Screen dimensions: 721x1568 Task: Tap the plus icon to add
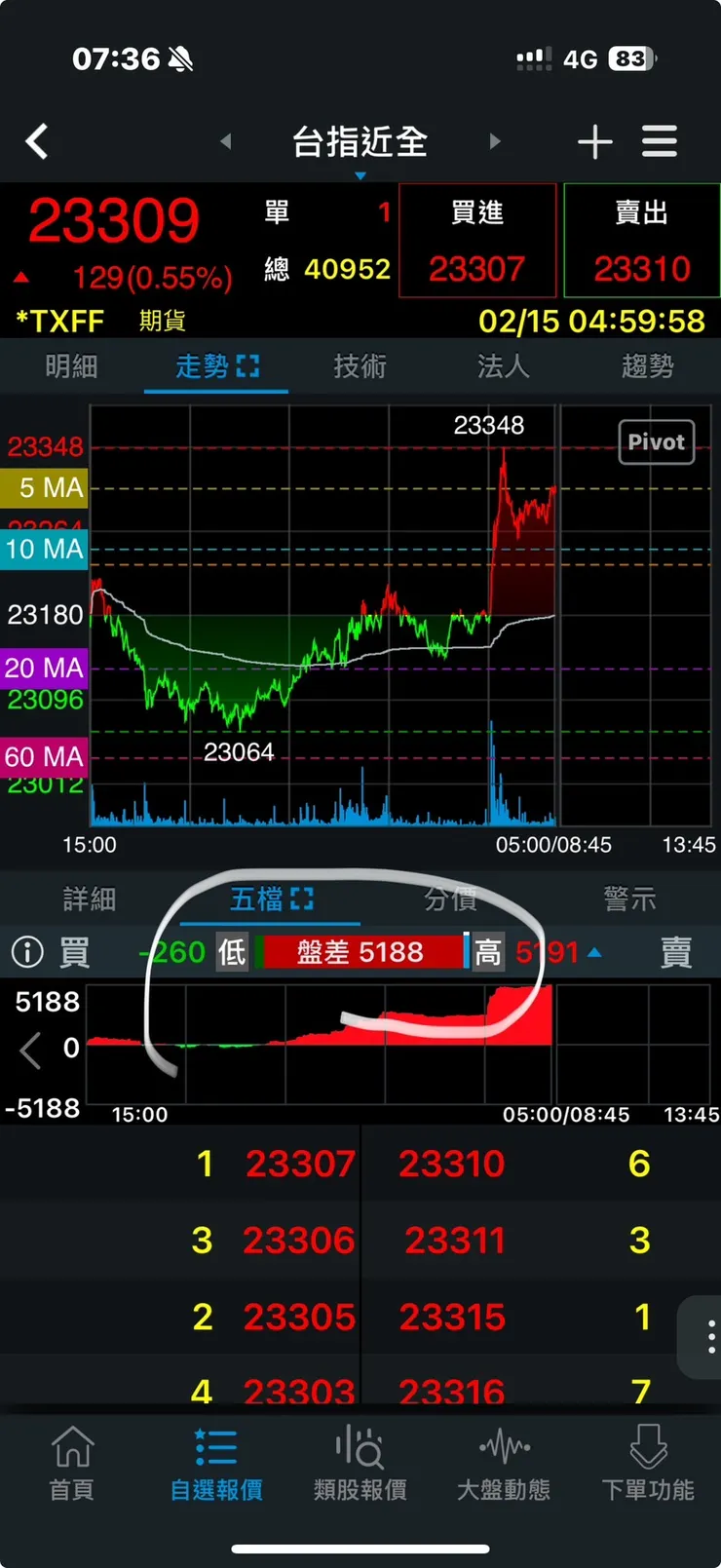pos(594,142)
